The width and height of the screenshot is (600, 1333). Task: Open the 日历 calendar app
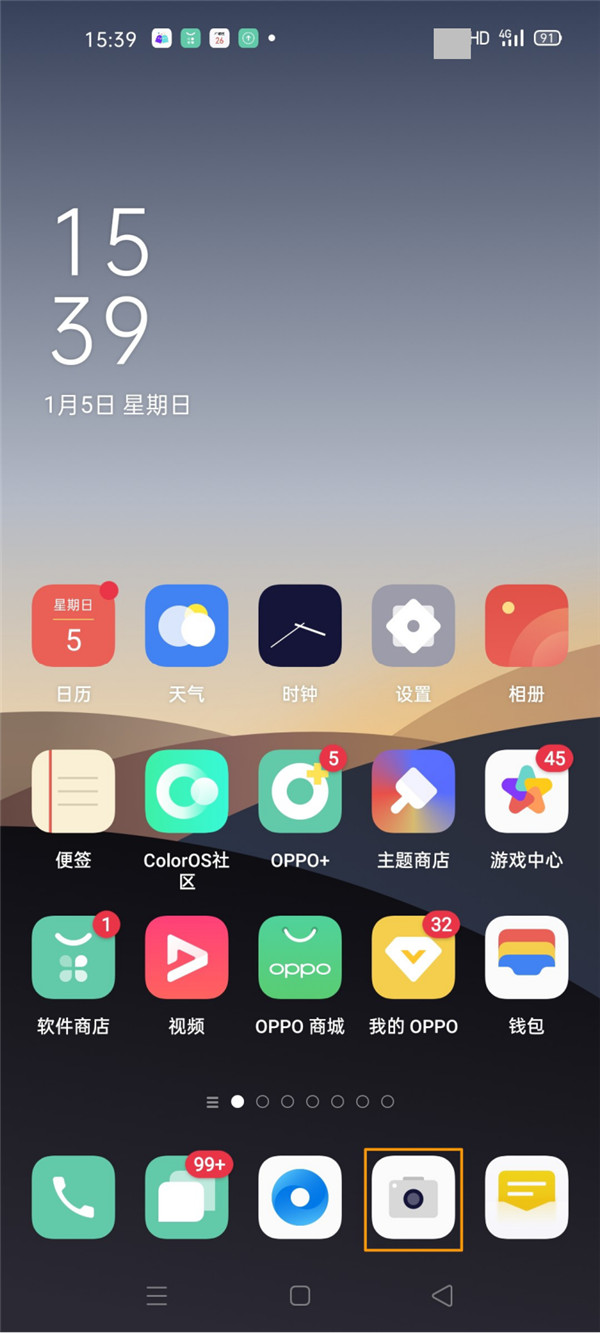point(73,626)
